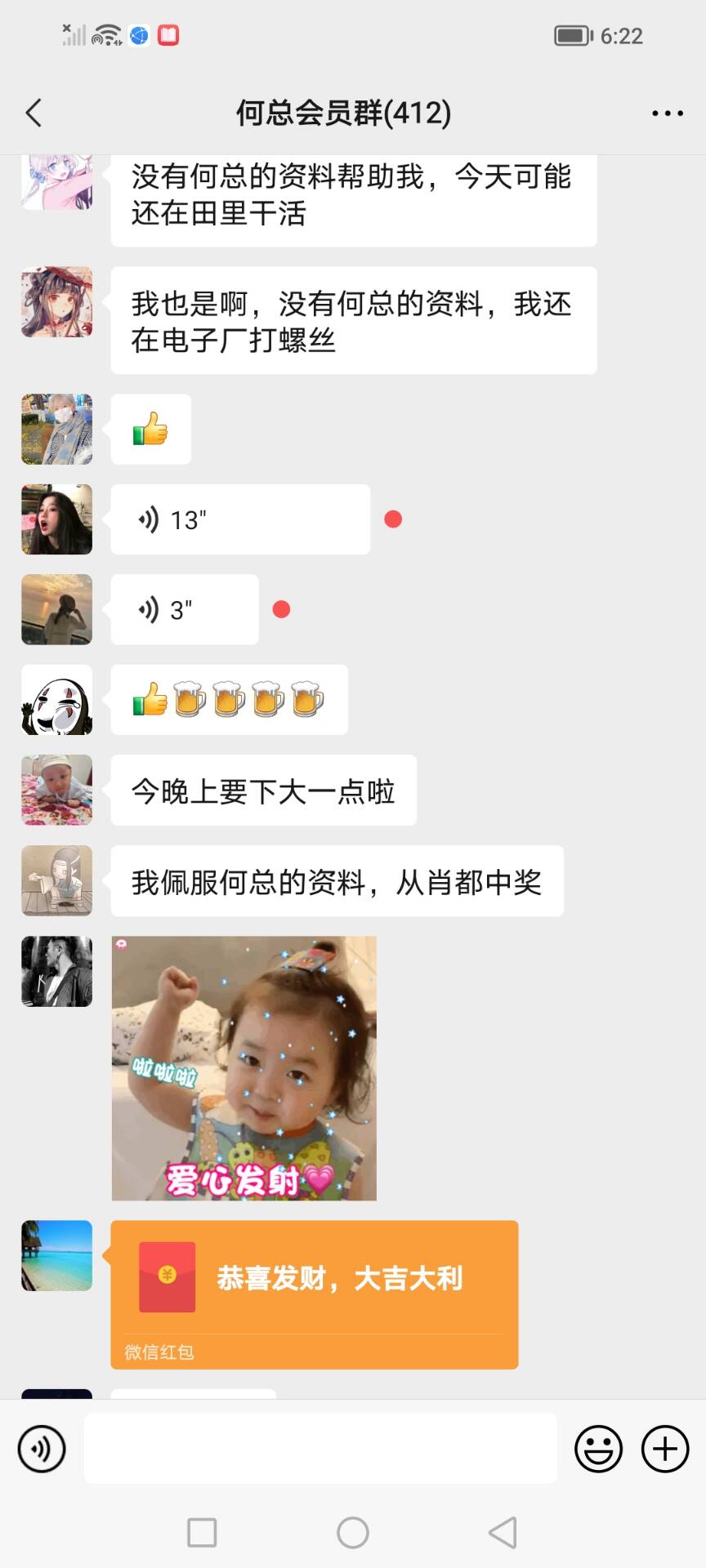View avatar of the 今晚上要下大一点啦 sender

tap(56, 790)
